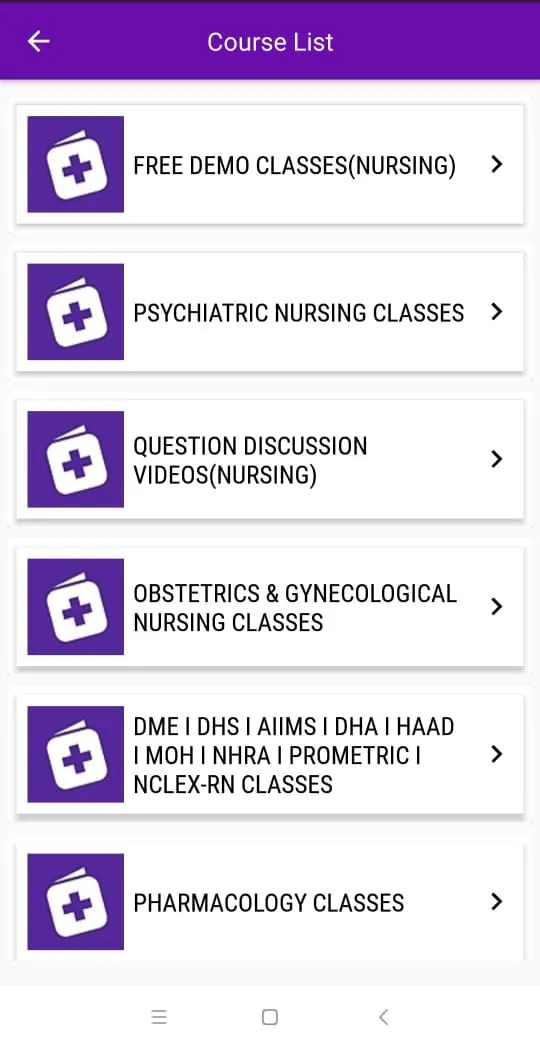Open Psychiatric Nursing Classes
The width and height of the screenshot is (540, 1050).
270,312
